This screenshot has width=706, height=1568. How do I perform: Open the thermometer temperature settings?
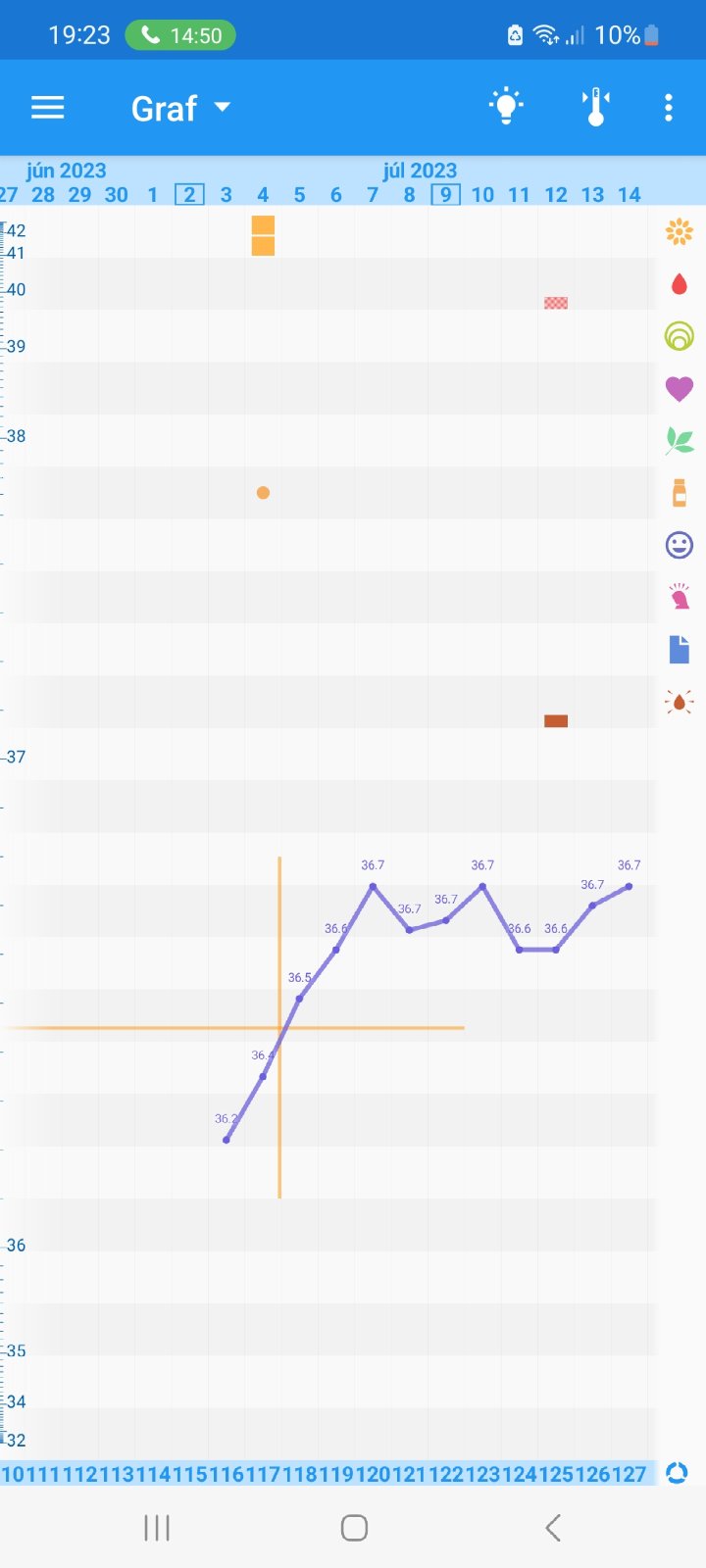tap(595, 107)
